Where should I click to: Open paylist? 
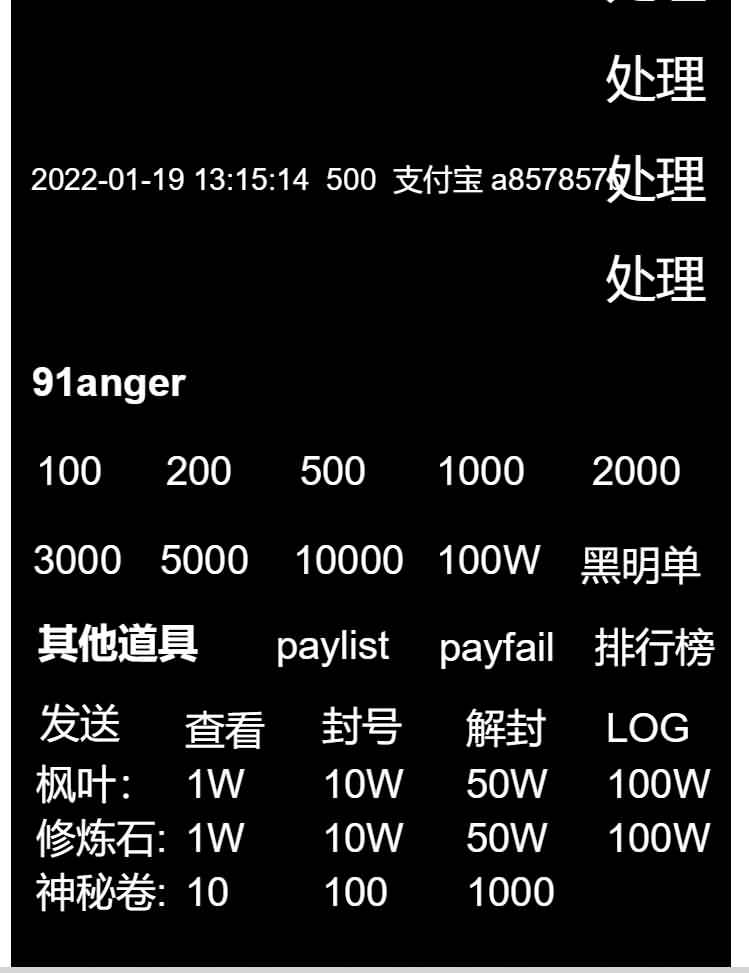[x=332, y=646]
